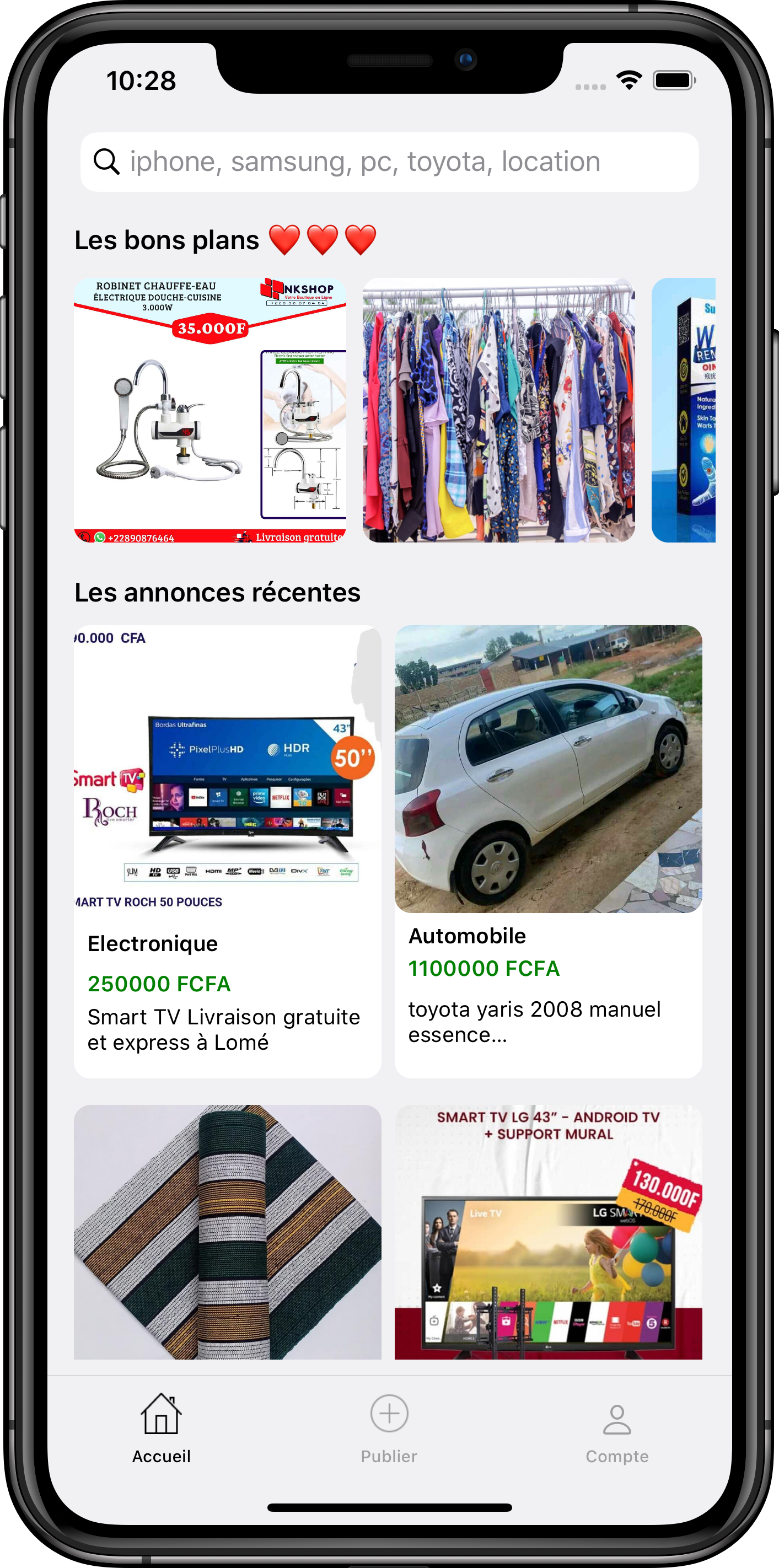View the clothing rack deal
Screen dimensions: 779x1568
pos(498,410)
